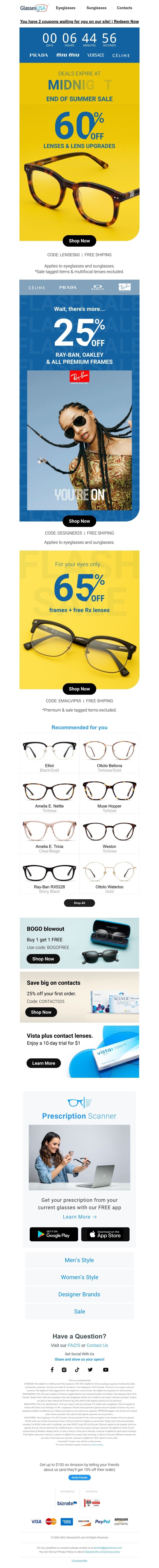Open the Sunglasses header link
The image size is (159, 1568).
(96, 8)
